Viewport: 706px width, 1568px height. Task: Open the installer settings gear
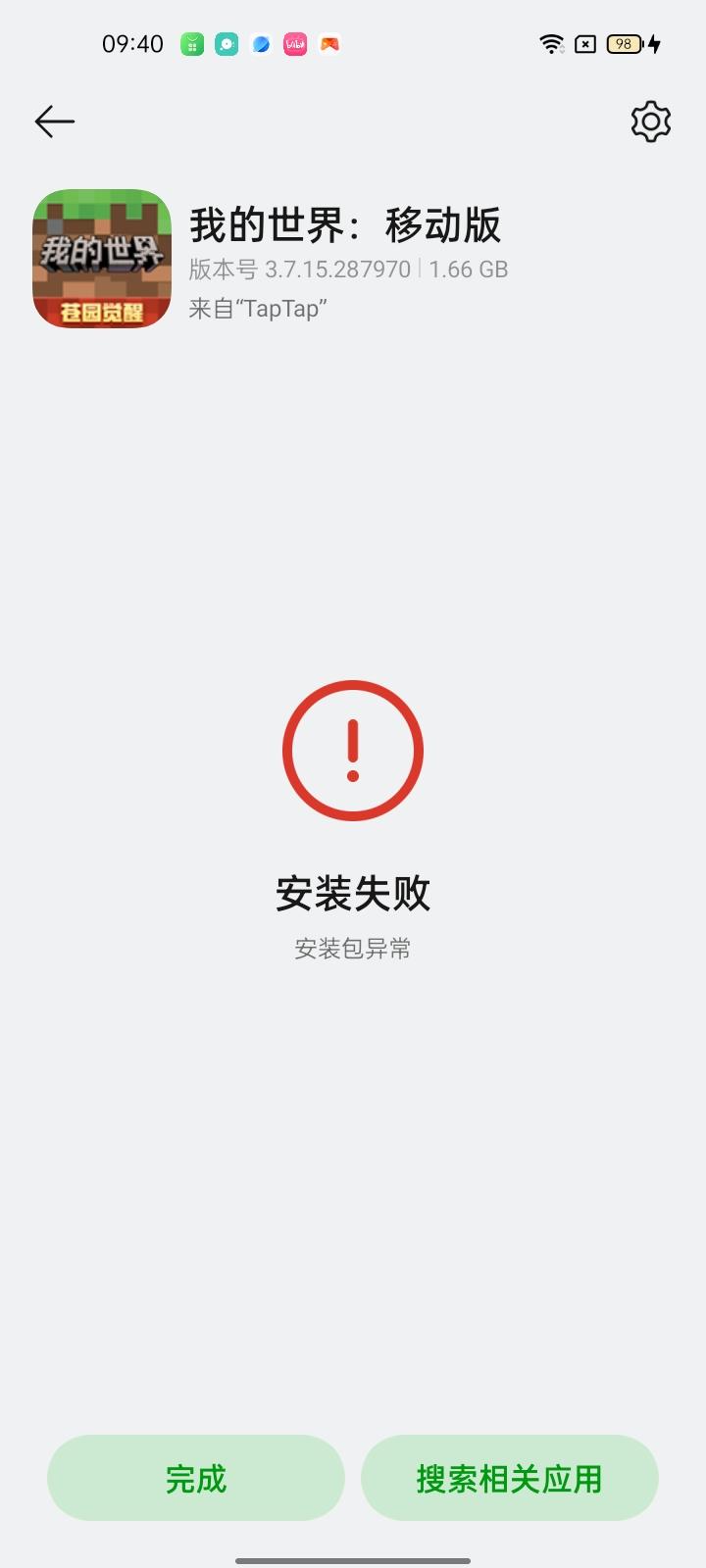[x=649, y=121]
